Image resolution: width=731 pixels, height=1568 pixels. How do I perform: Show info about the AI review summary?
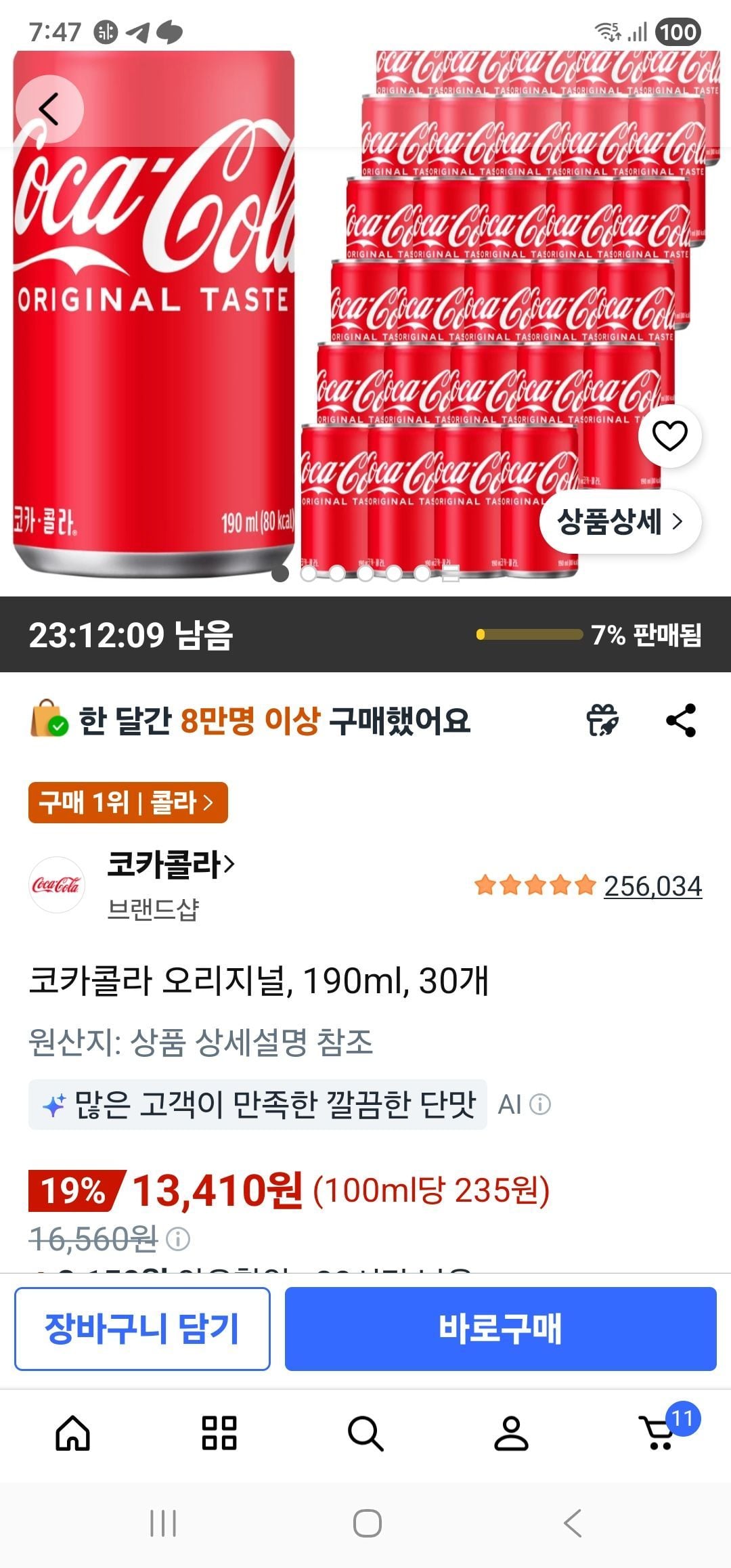(540, 1104)
